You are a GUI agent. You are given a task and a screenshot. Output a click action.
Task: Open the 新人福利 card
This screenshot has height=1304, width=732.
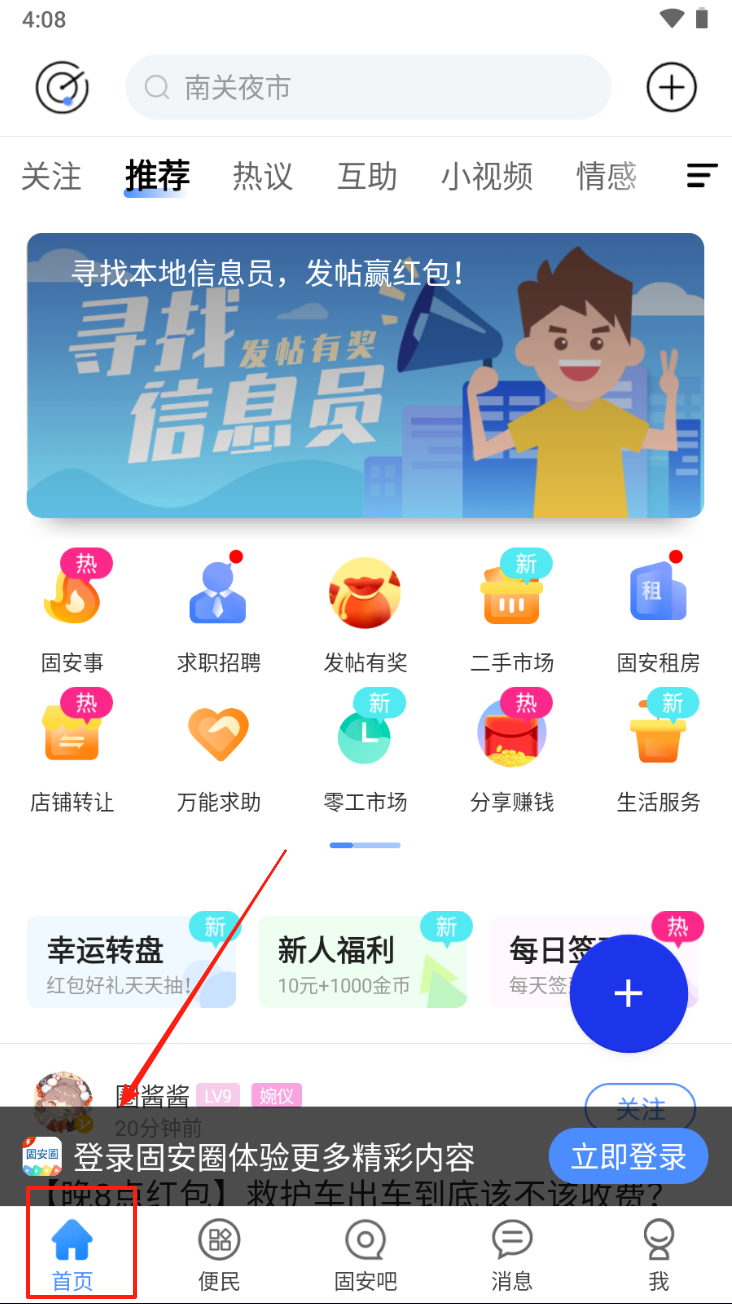[362, 962]
